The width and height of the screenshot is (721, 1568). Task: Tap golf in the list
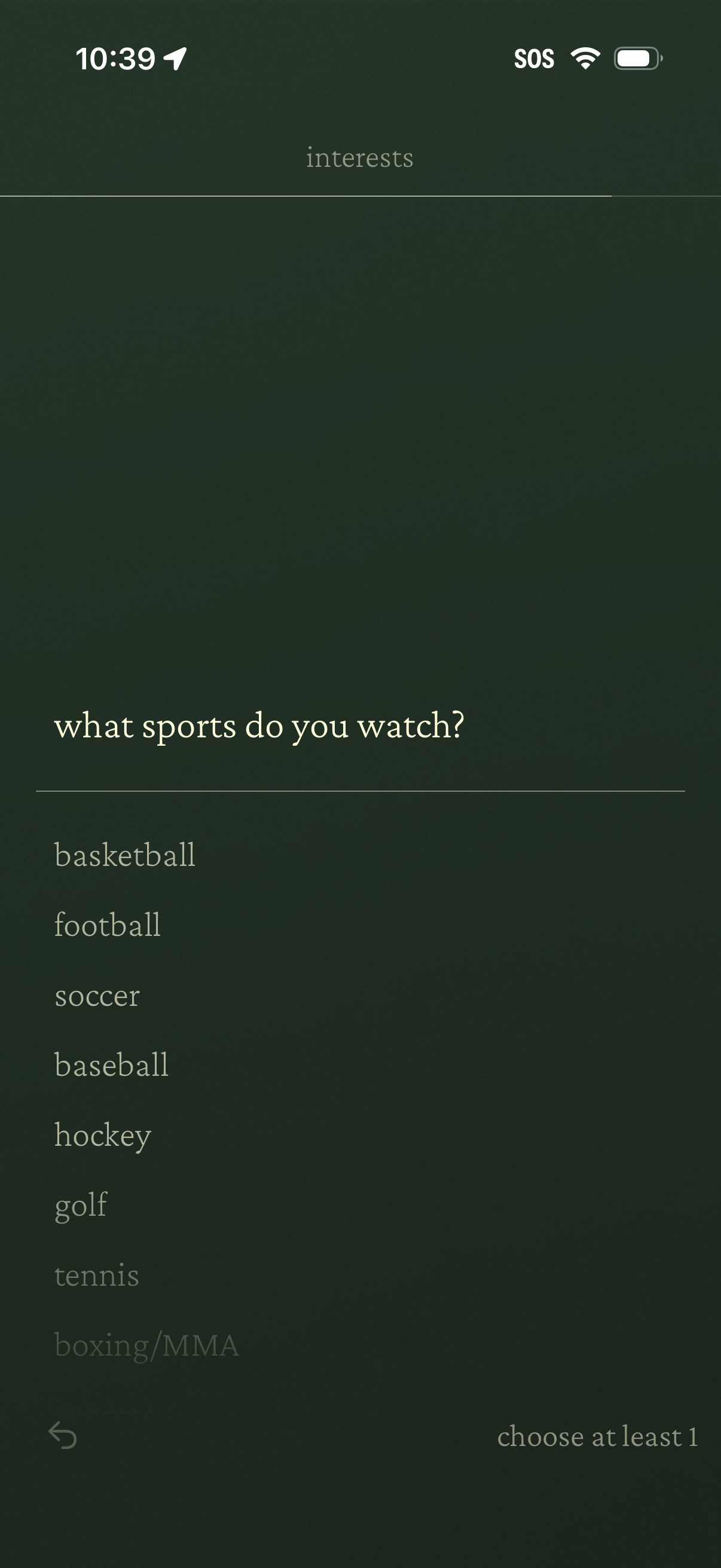point(81,1205)
